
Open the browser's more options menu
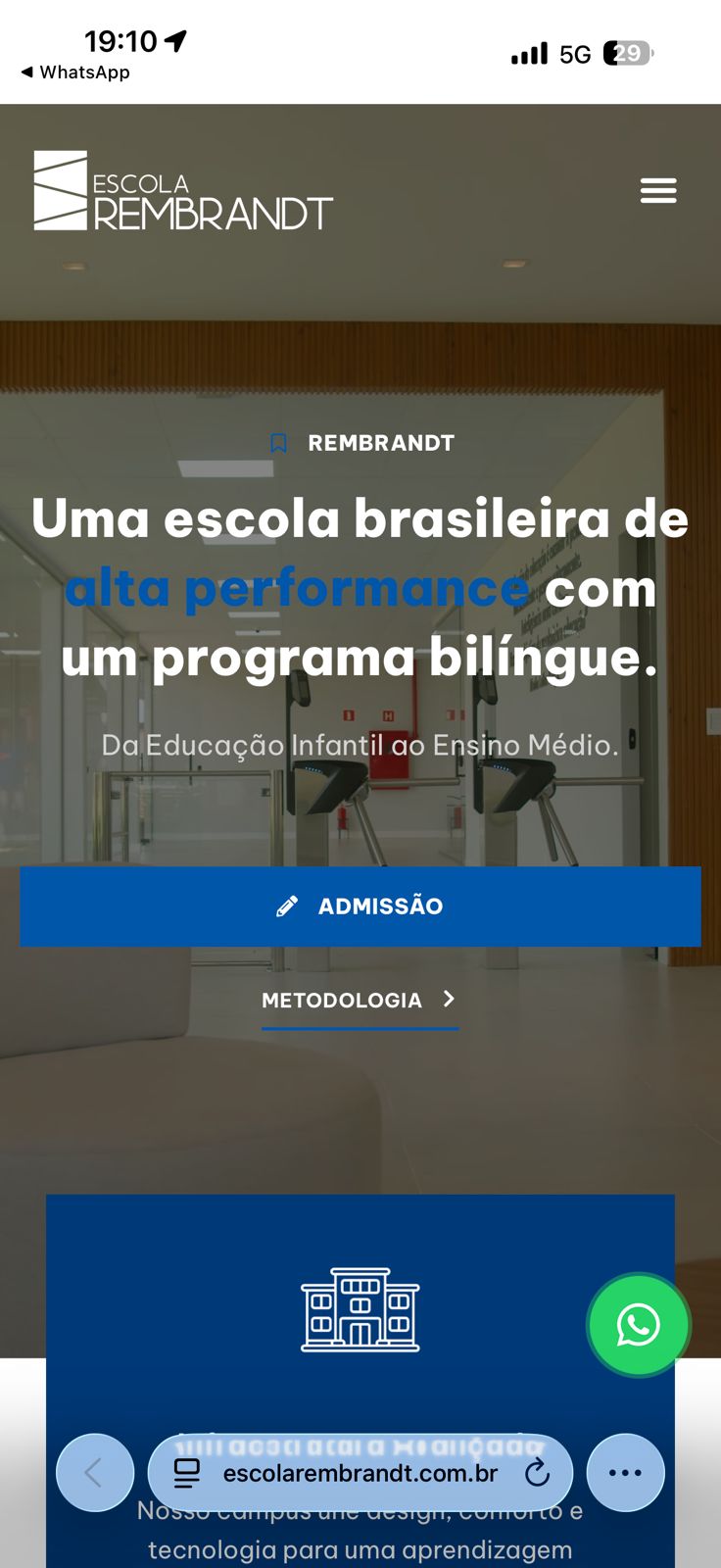tap(625, 1472)
